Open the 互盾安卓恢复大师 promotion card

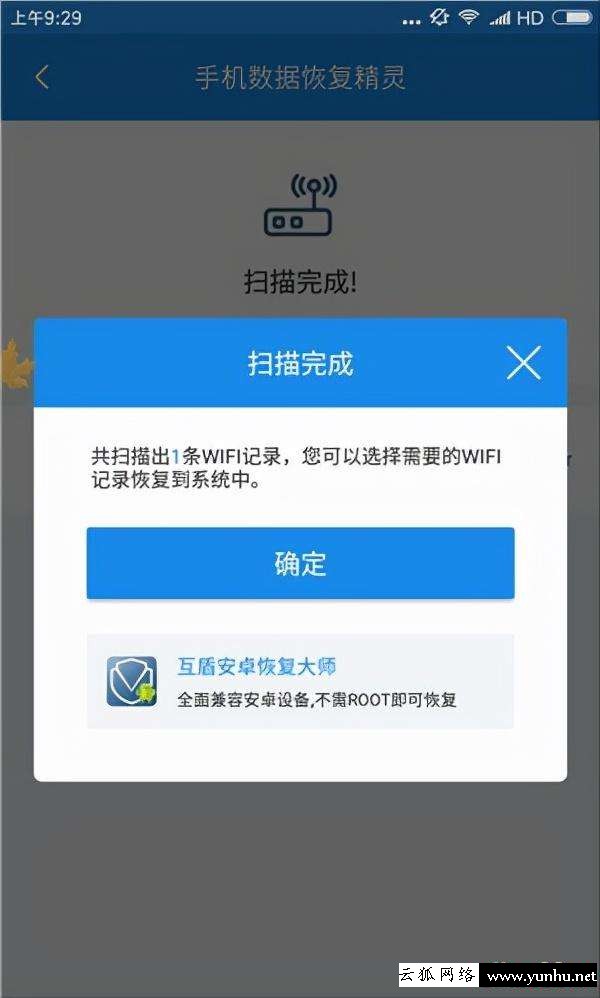pyautogui.click(x=300, y=681)
